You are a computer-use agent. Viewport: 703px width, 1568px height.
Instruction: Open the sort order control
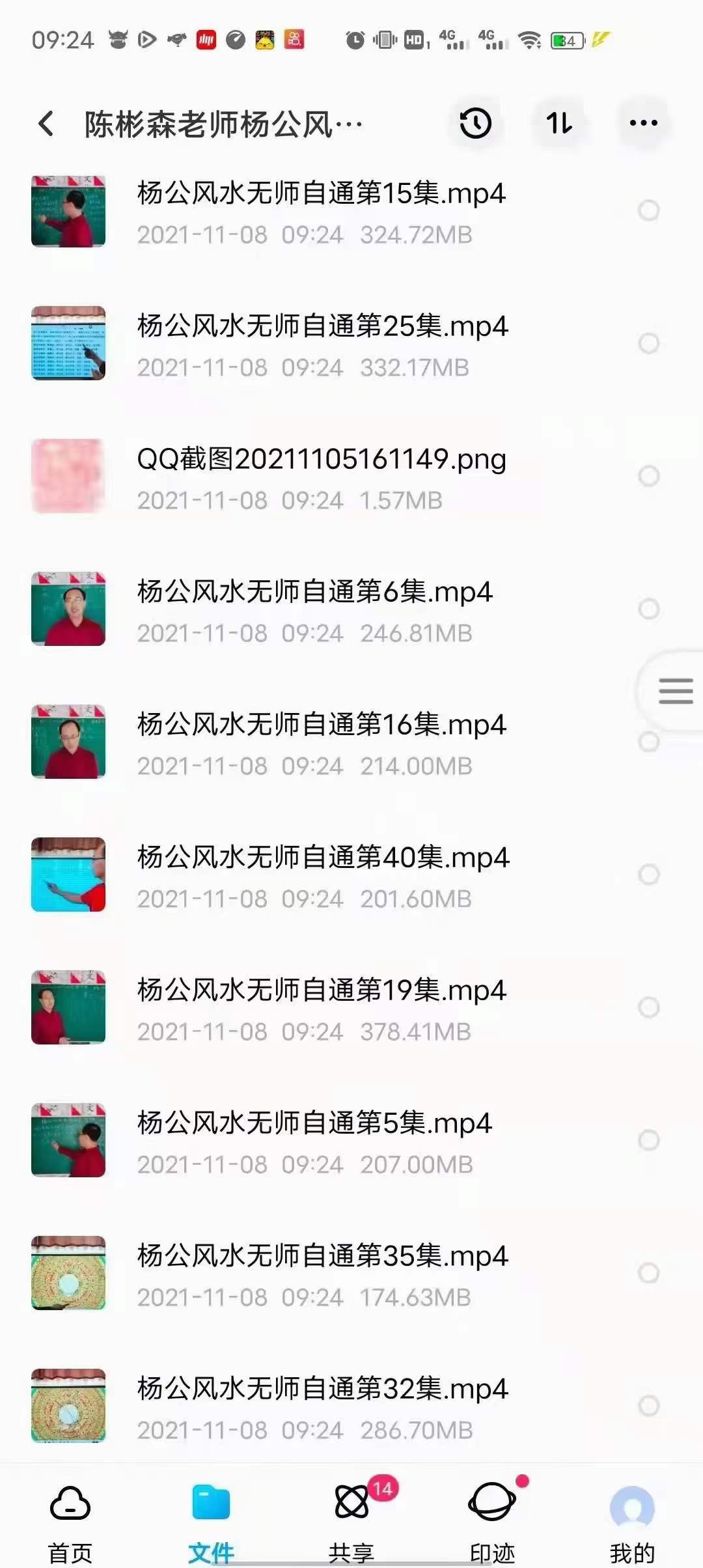click(x=558, y=122)
